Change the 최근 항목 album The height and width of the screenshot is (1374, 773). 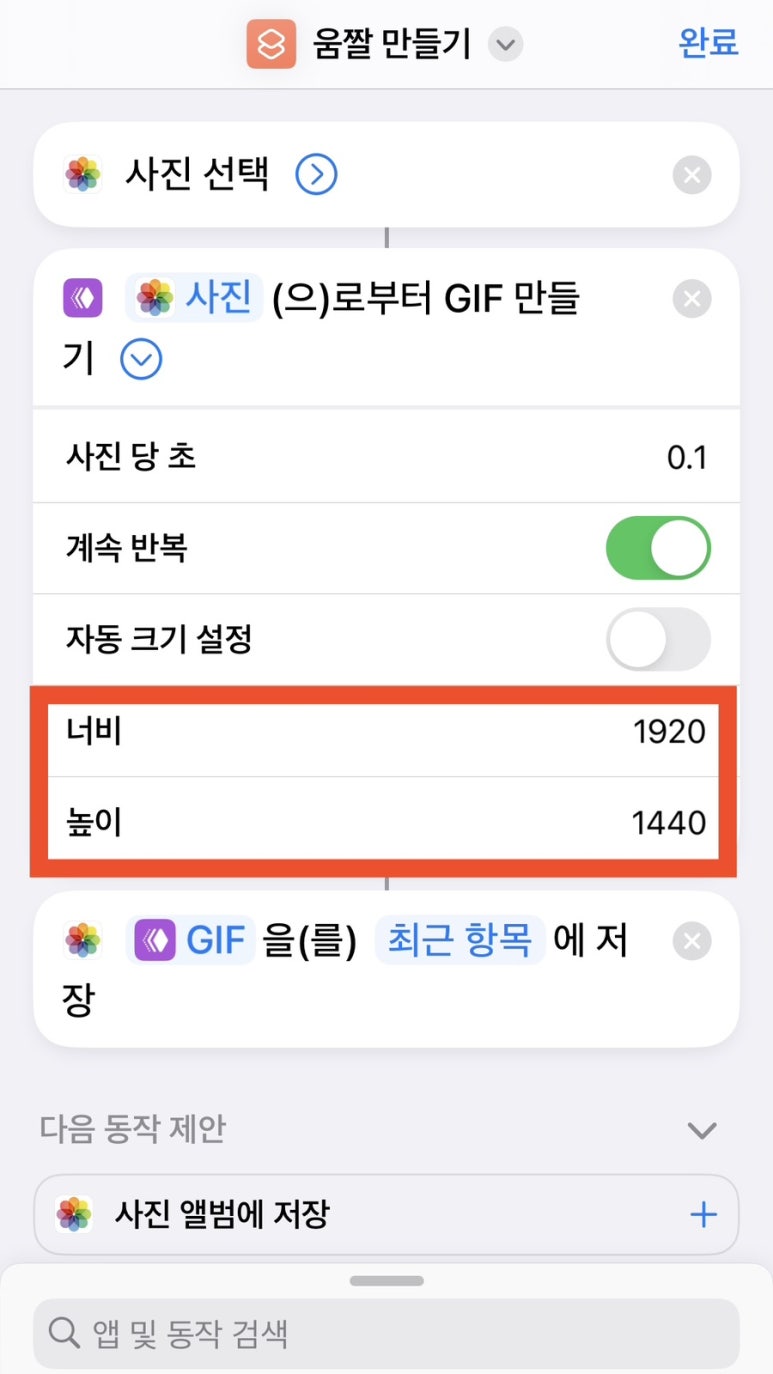click(459, 940)
